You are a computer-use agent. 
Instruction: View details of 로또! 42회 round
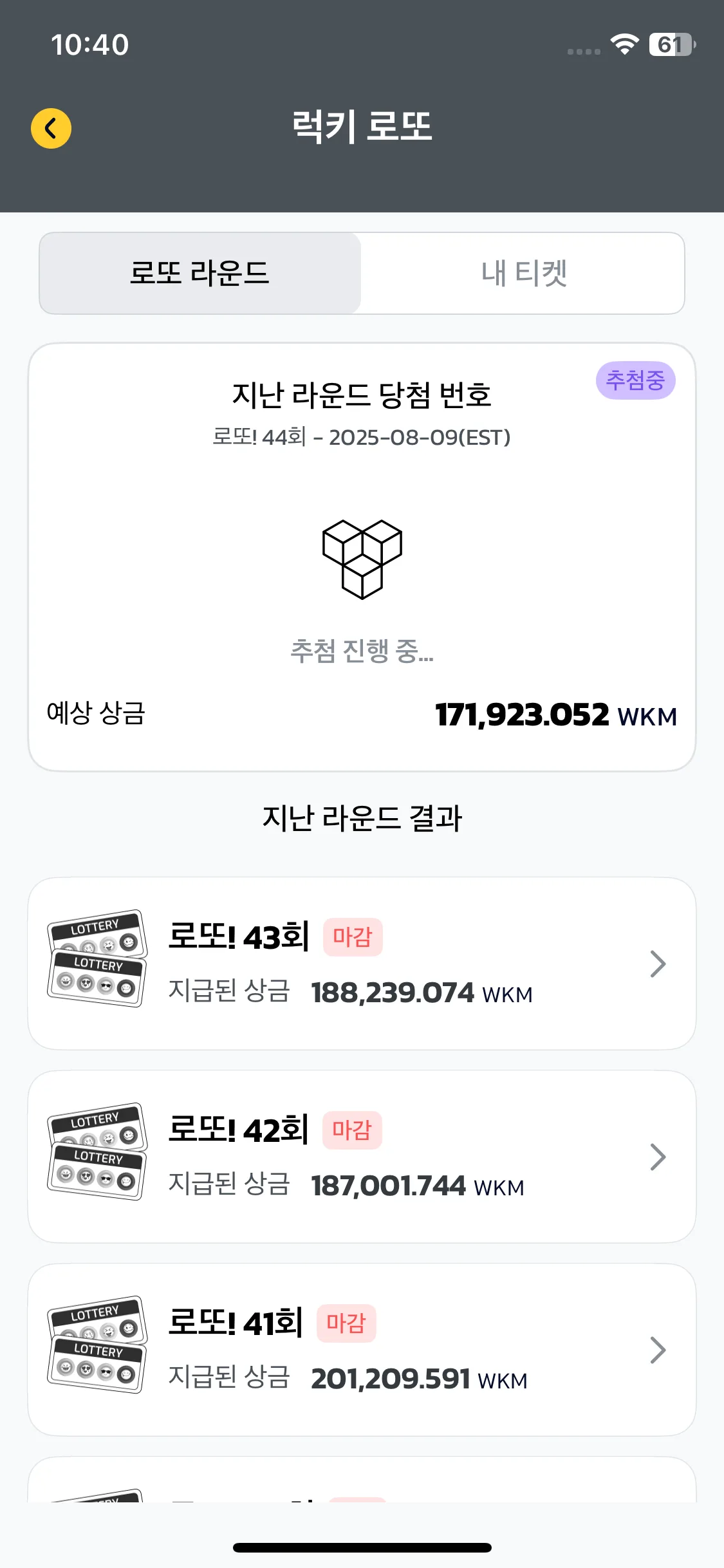[x=362, y=1156]
